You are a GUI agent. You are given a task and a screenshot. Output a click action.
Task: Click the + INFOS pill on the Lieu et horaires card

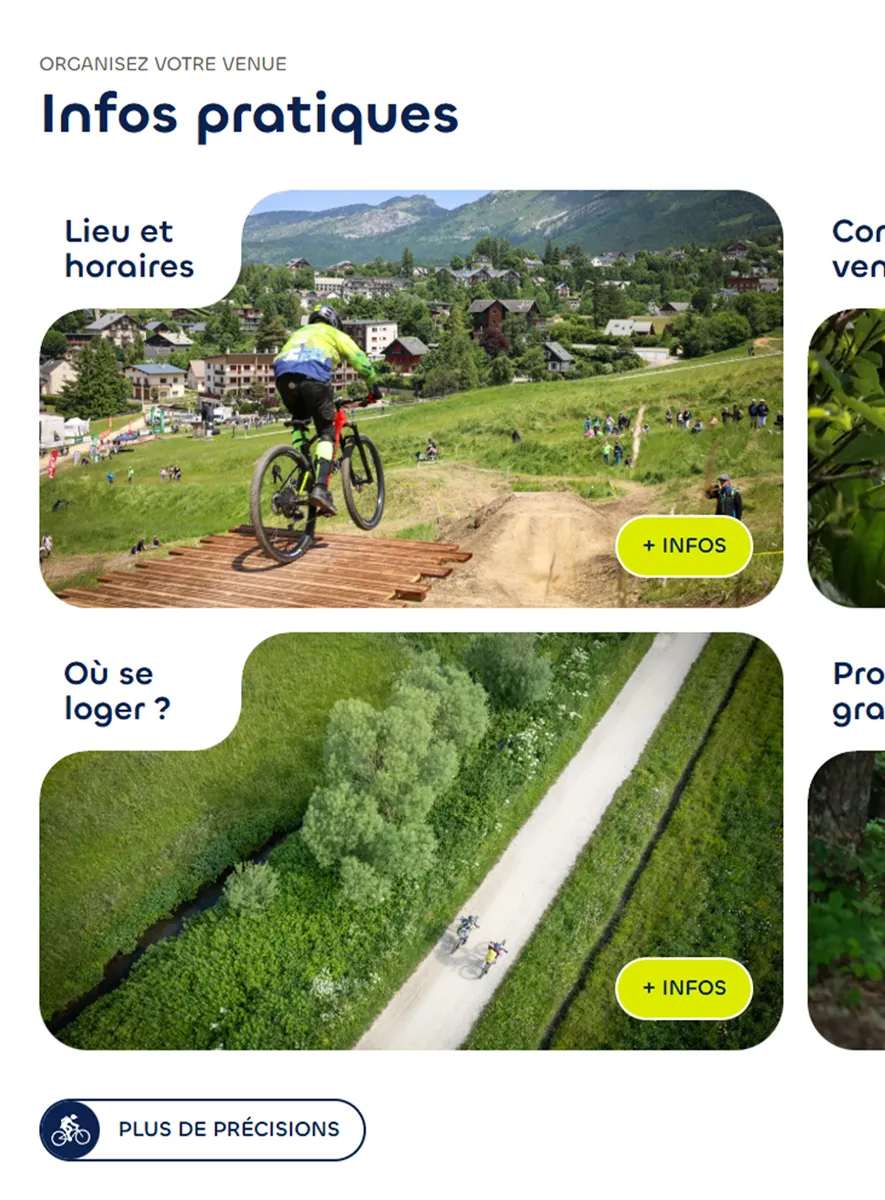point(683,546)
